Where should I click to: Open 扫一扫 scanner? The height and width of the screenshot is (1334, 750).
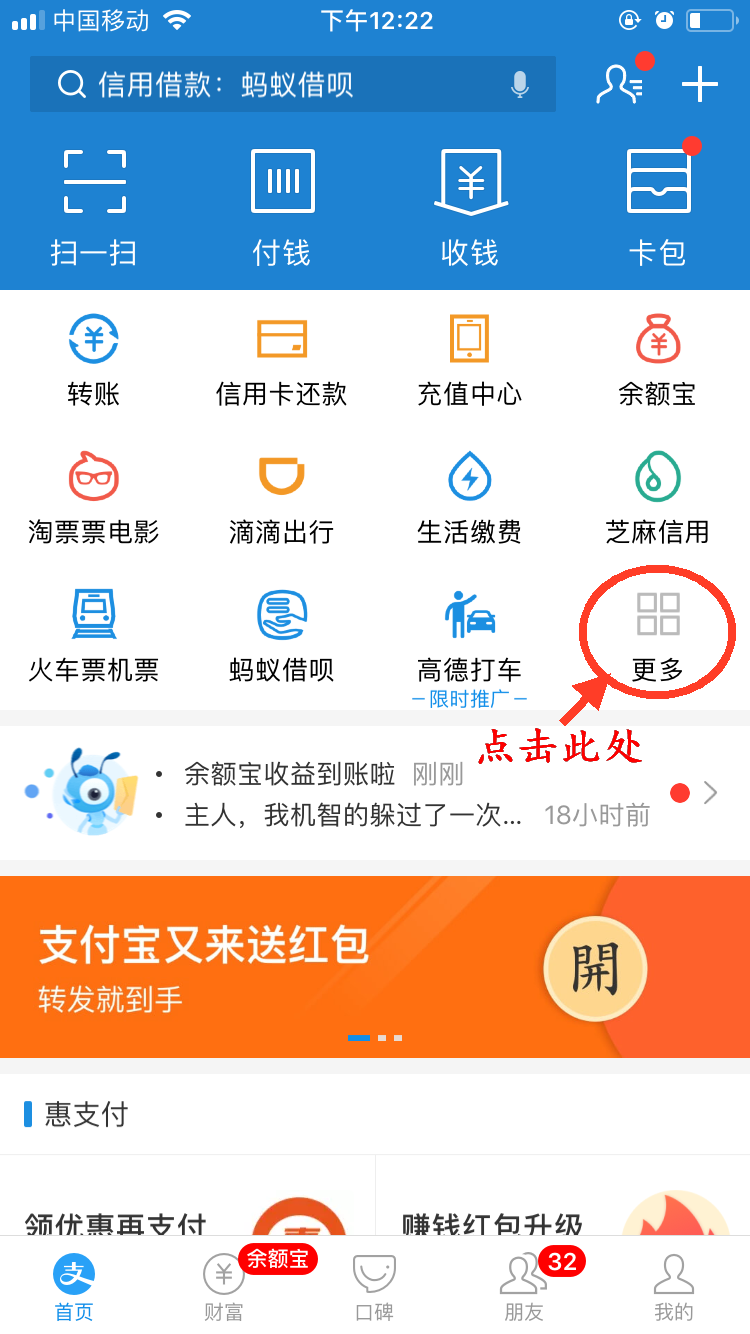pos(94,207)
